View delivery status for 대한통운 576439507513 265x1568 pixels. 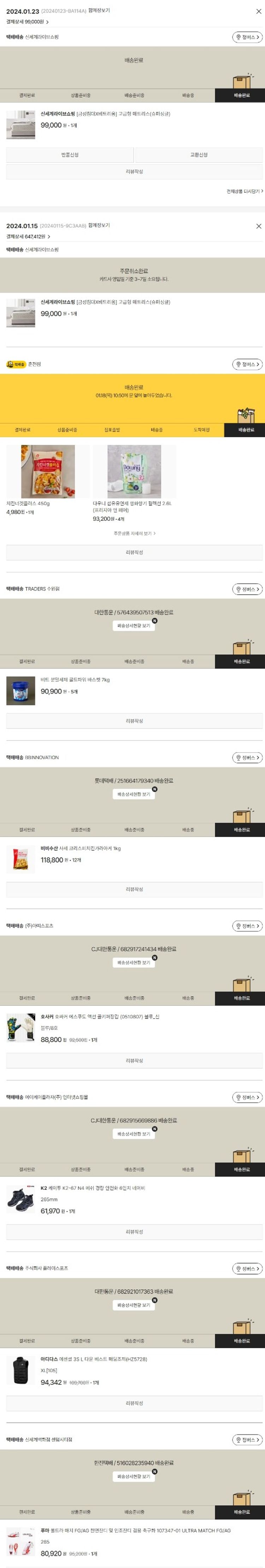(x=134, y=625)
